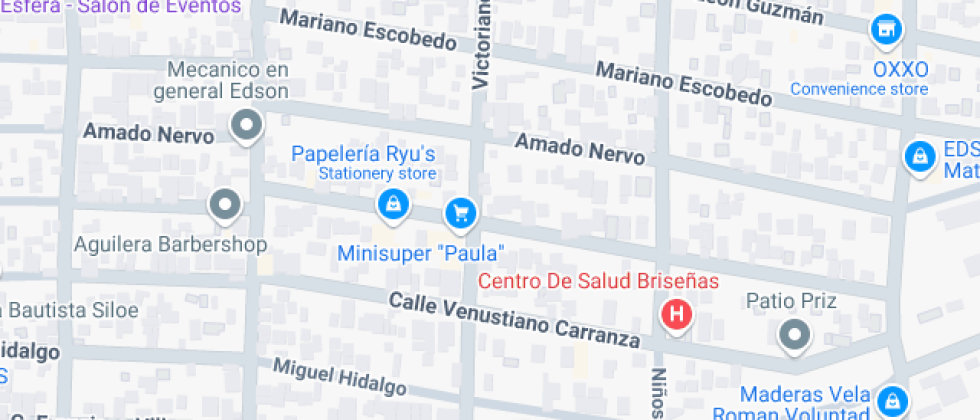The image size is (980, 420).
Task: Open the Papelería Ryu's stationery store pin
Action: tap(394, 205)
